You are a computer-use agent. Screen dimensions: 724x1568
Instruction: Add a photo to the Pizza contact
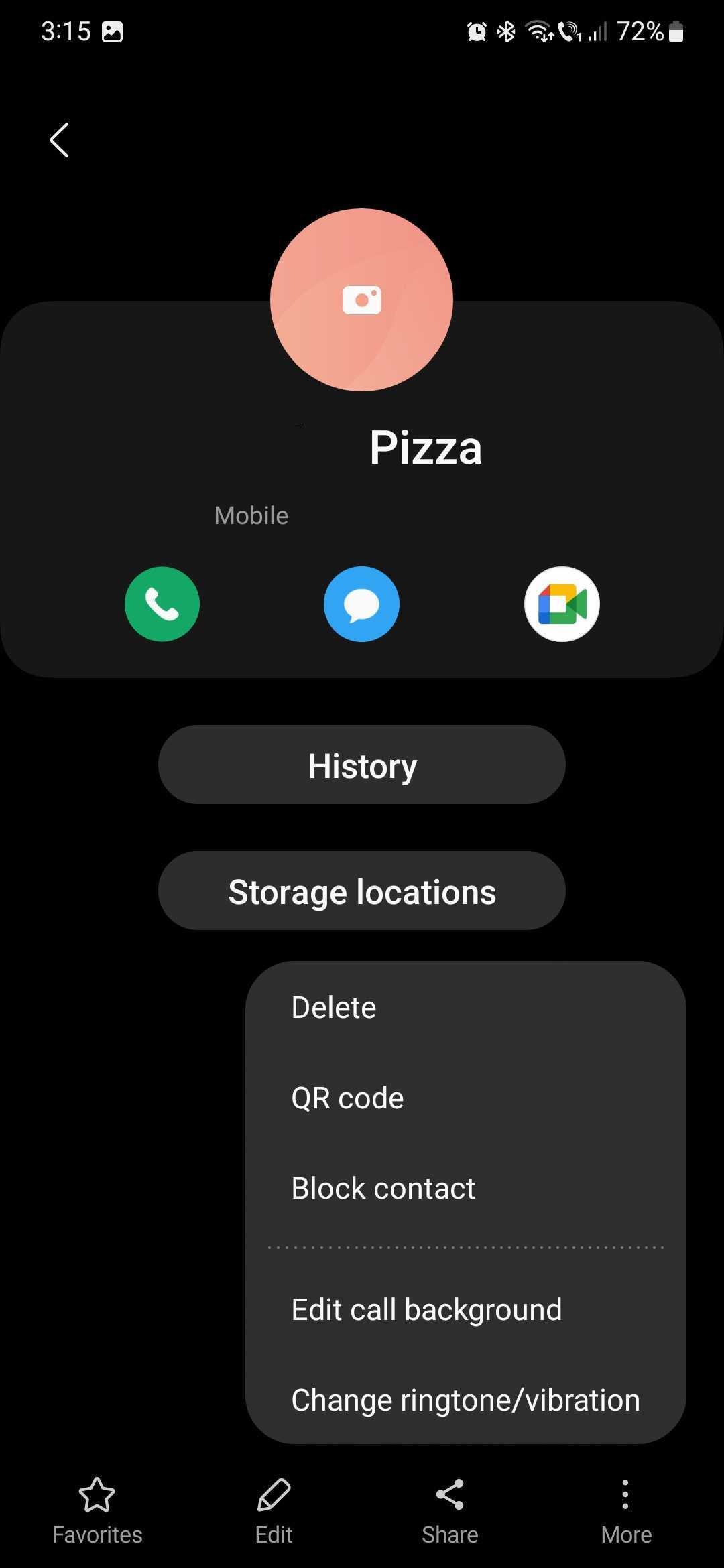point(361,300)
